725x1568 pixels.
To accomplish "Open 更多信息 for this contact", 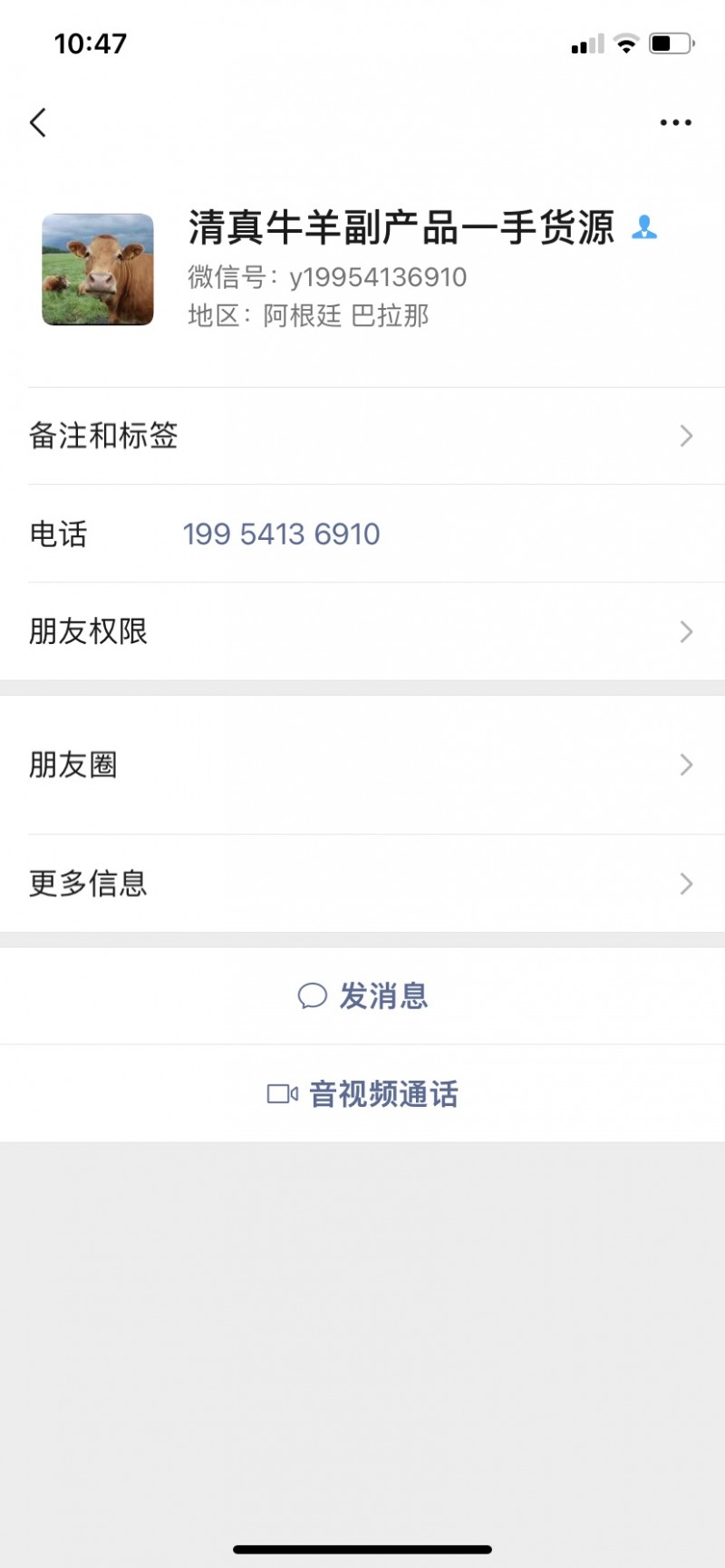I will [362, 883].
